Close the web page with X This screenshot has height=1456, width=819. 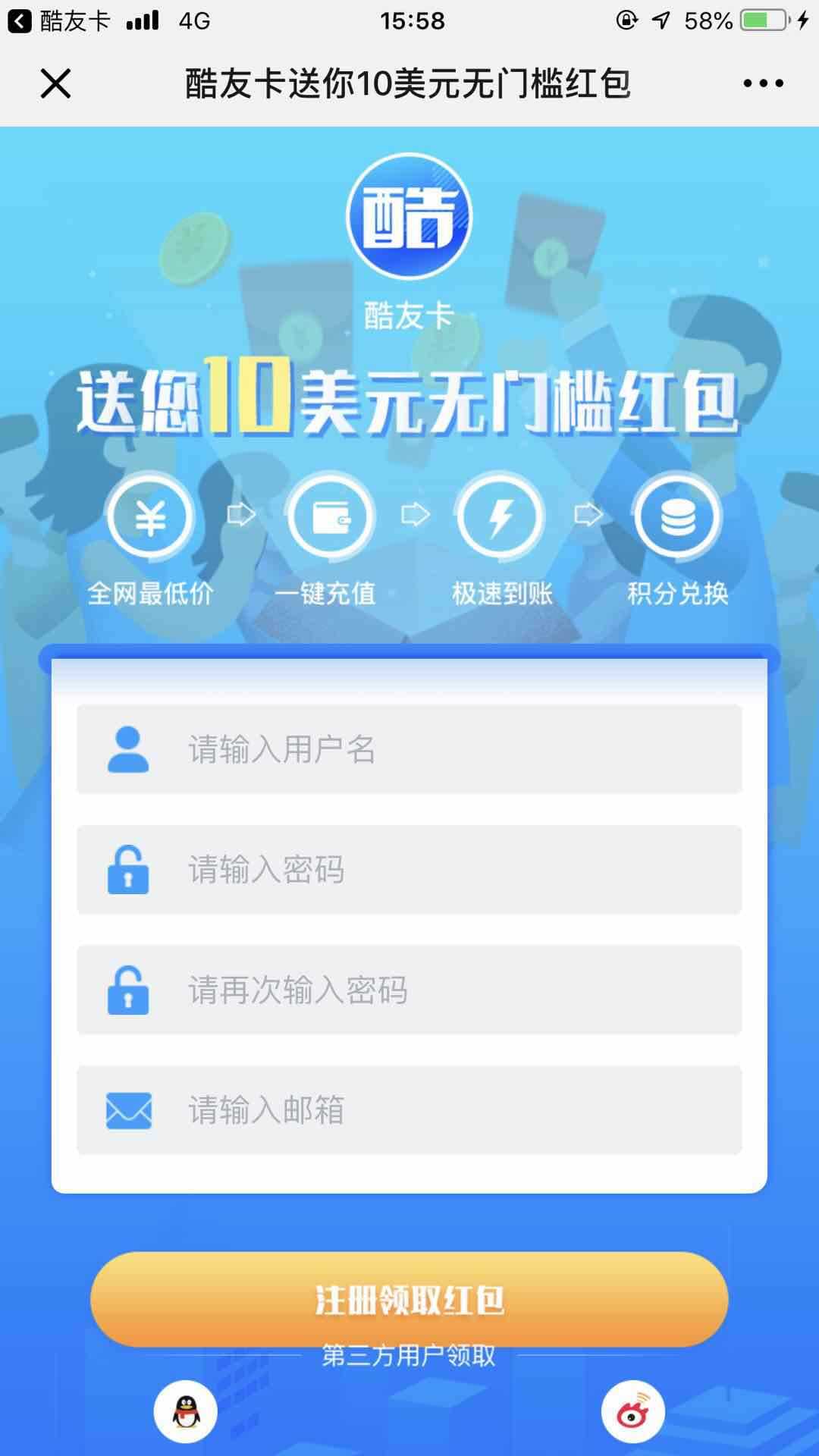[x=55, y=83]
